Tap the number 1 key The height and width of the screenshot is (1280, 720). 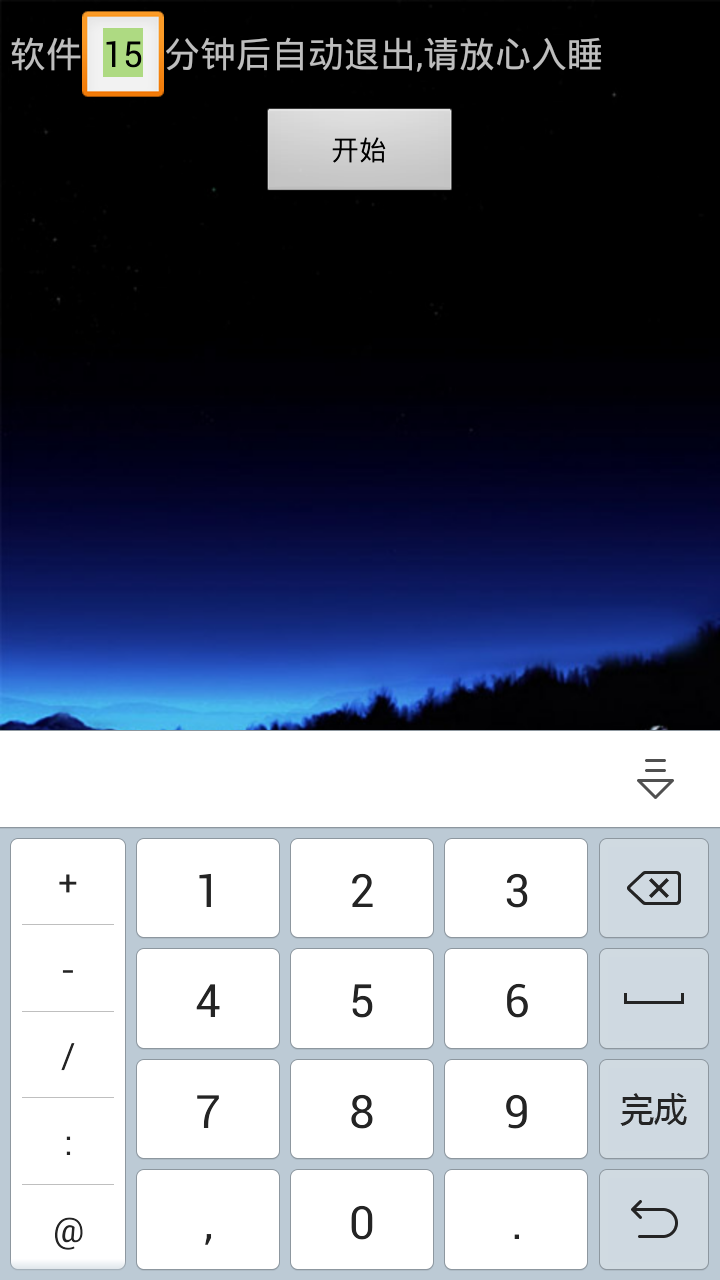tap(207, 888)
